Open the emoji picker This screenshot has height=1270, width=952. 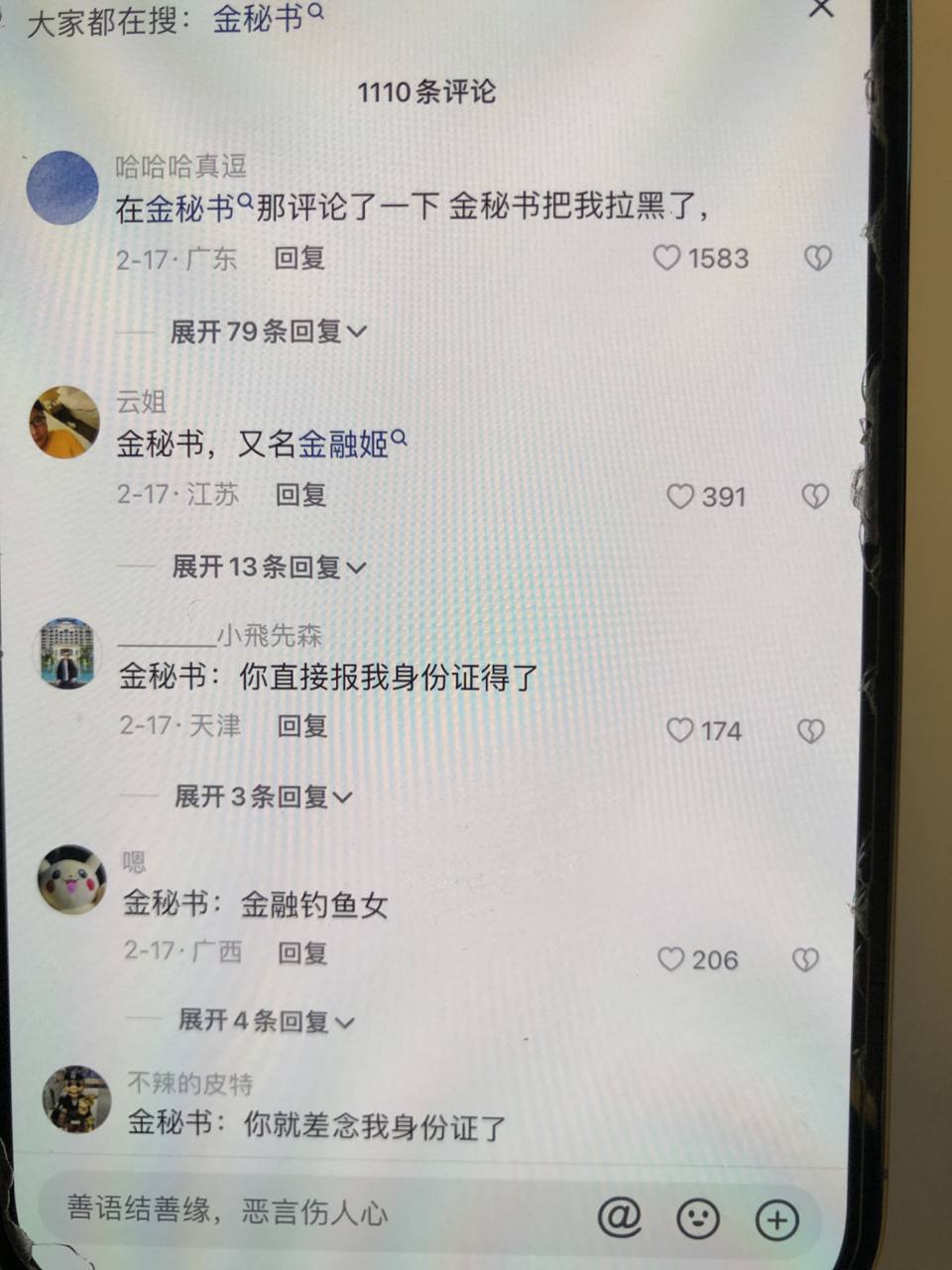[698, 1218]
